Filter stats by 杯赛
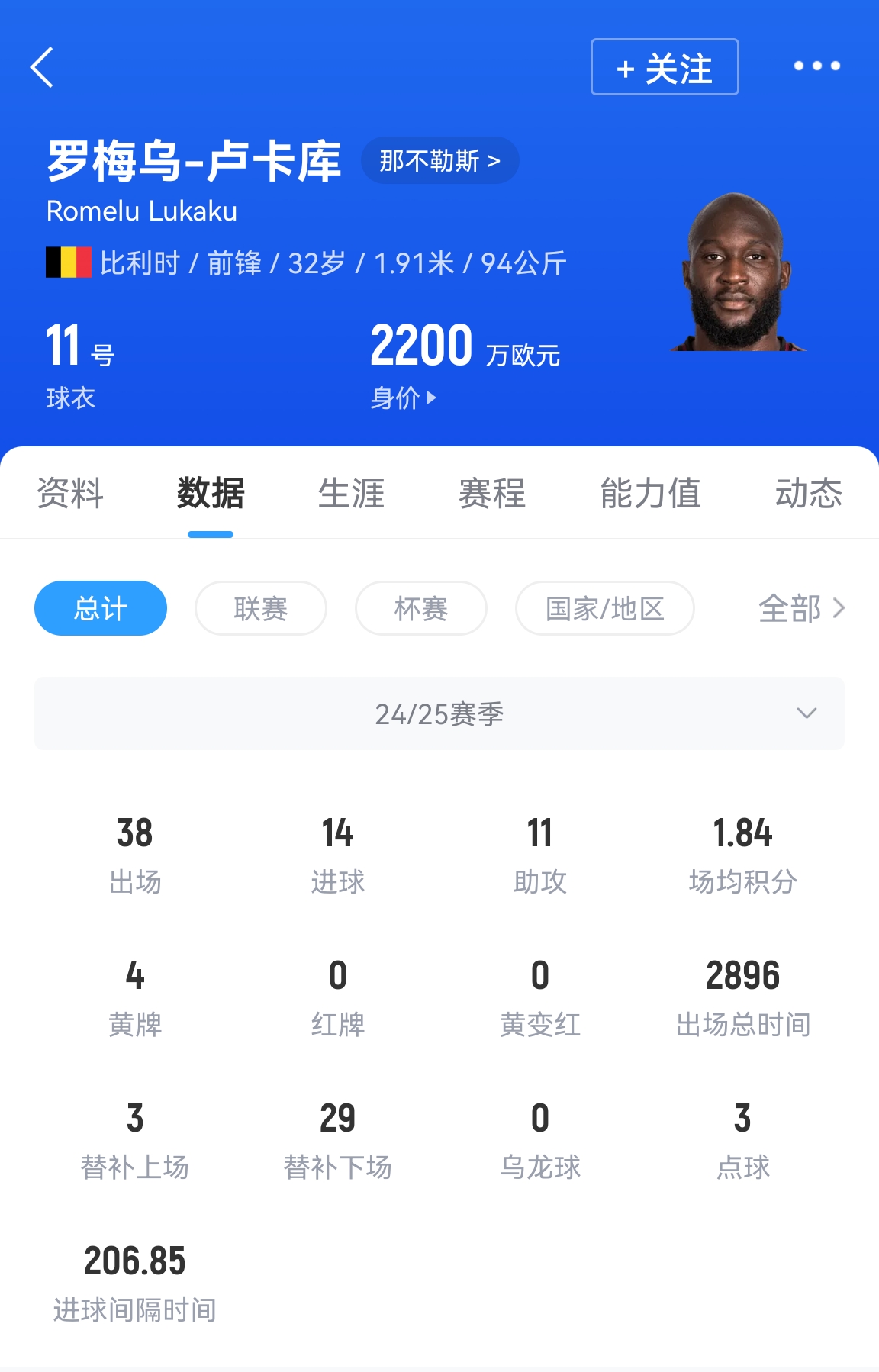 click(x=421, y=608)
